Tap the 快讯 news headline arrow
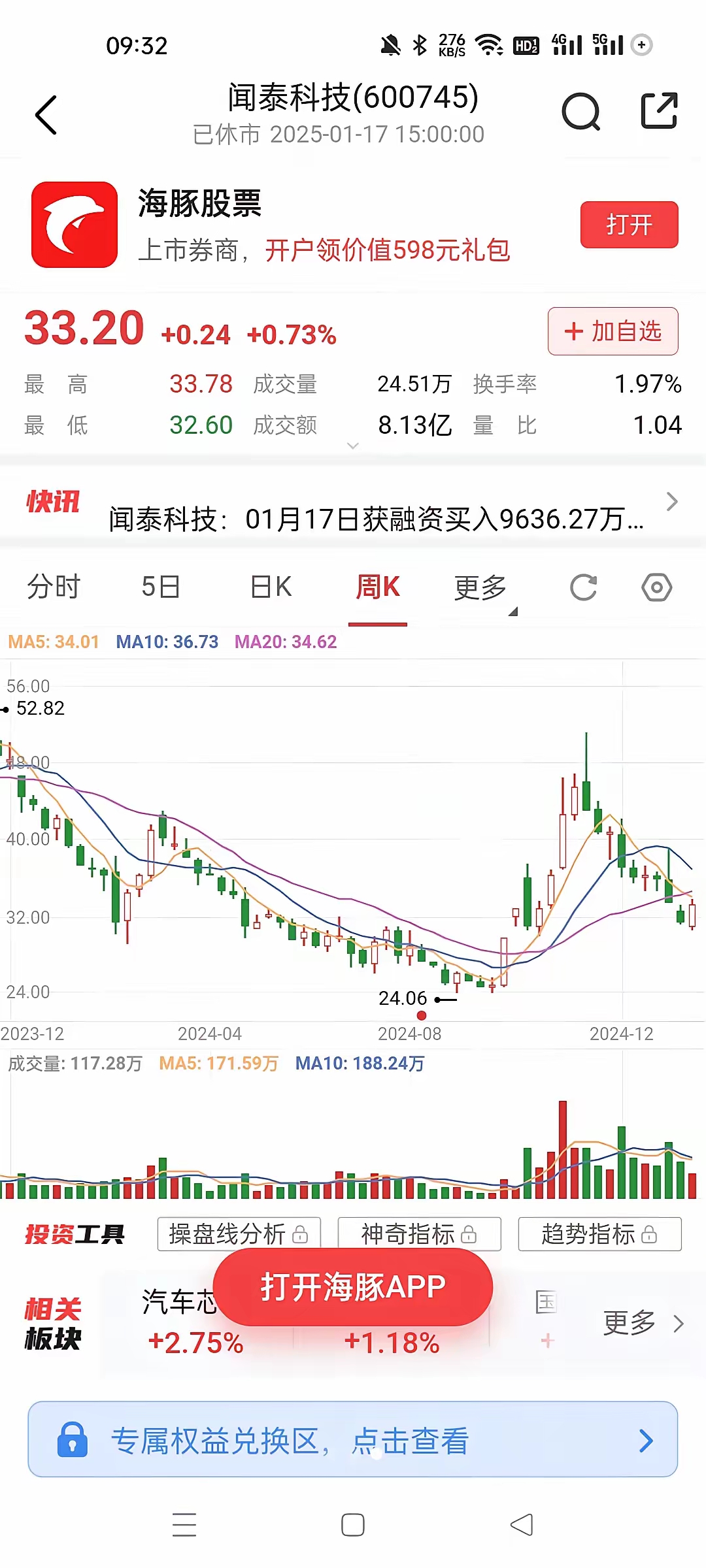706x1568 pixels. 672,502
